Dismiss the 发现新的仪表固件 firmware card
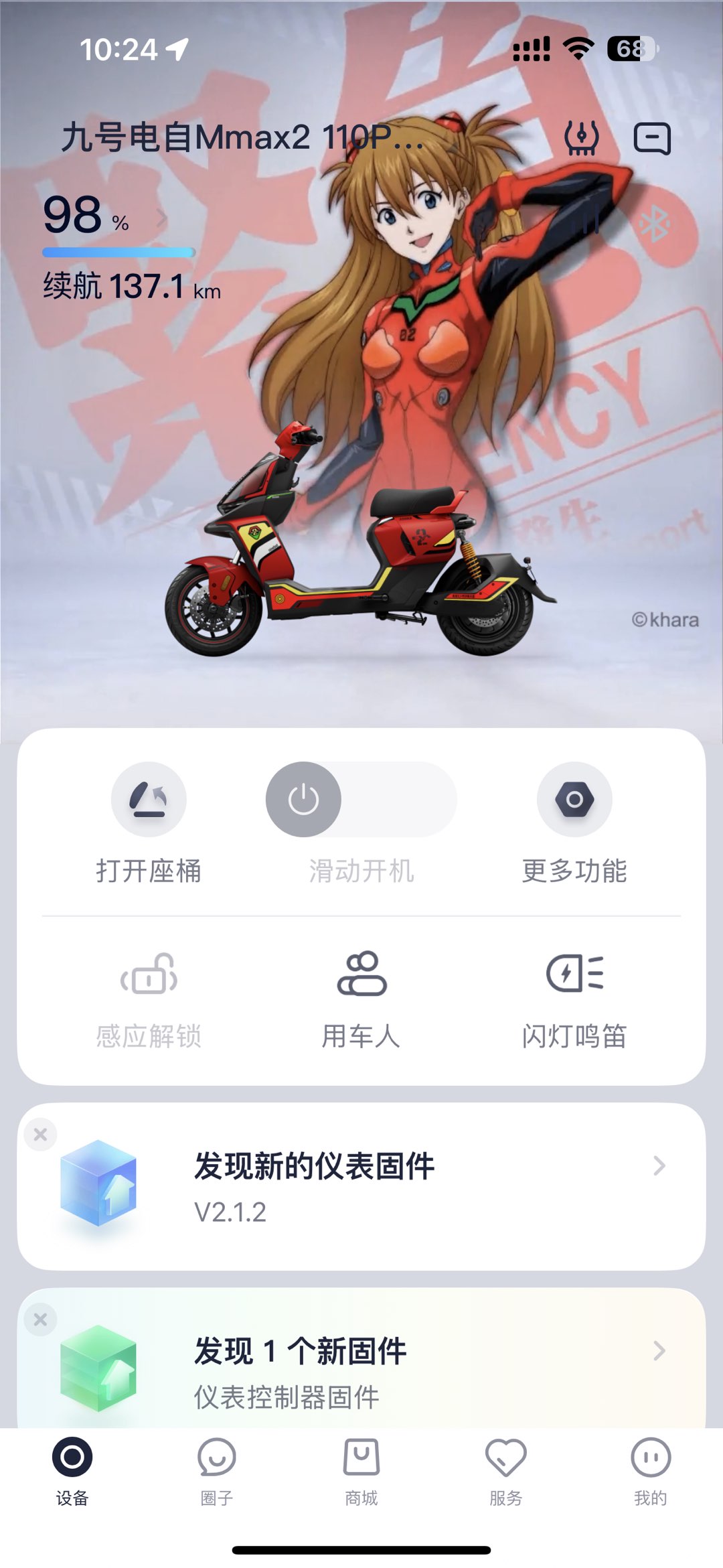 point(40,1135)
